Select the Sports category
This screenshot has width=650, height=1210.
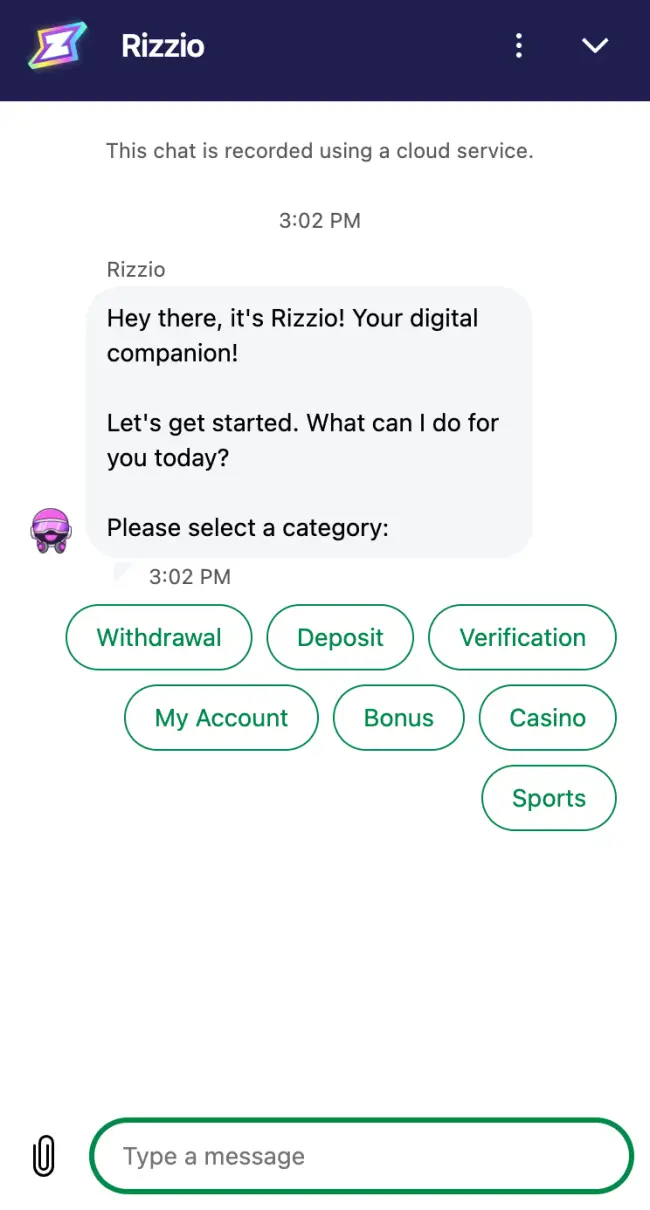tap(548, 798)
